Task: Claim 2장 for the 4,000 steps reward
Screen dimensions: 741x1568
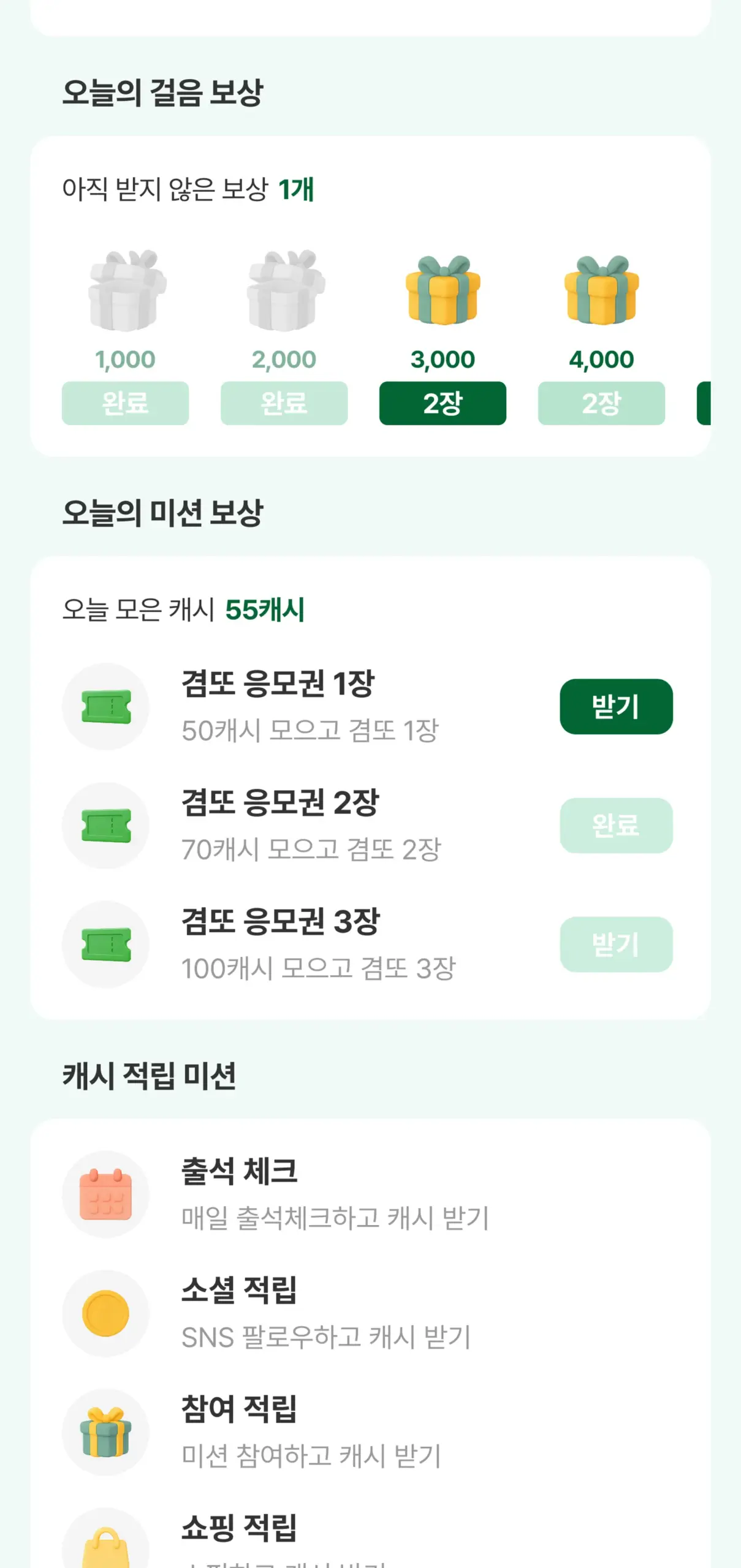Action: [x=601, y=403]
